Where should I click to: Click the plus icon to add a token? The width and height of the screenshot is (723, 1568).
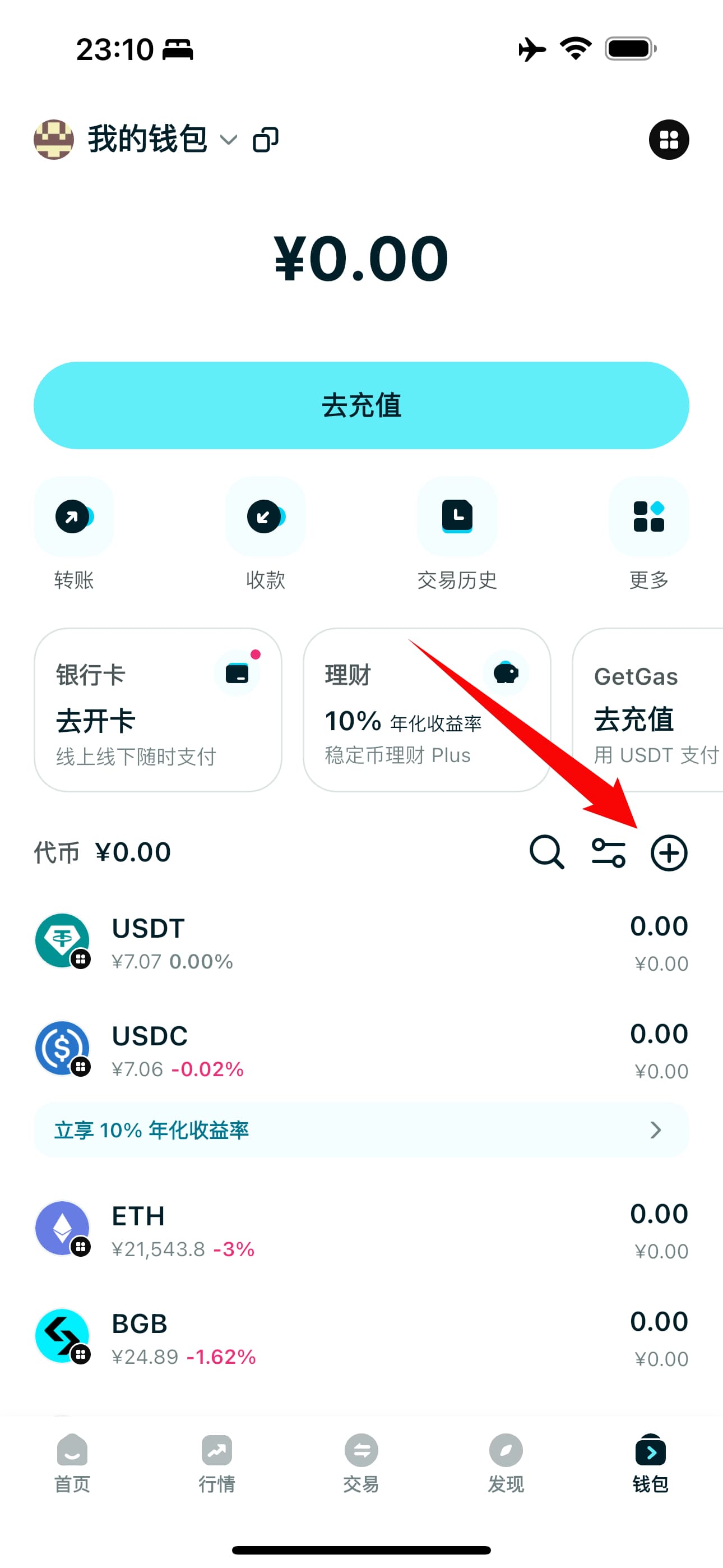coord(668,852)
